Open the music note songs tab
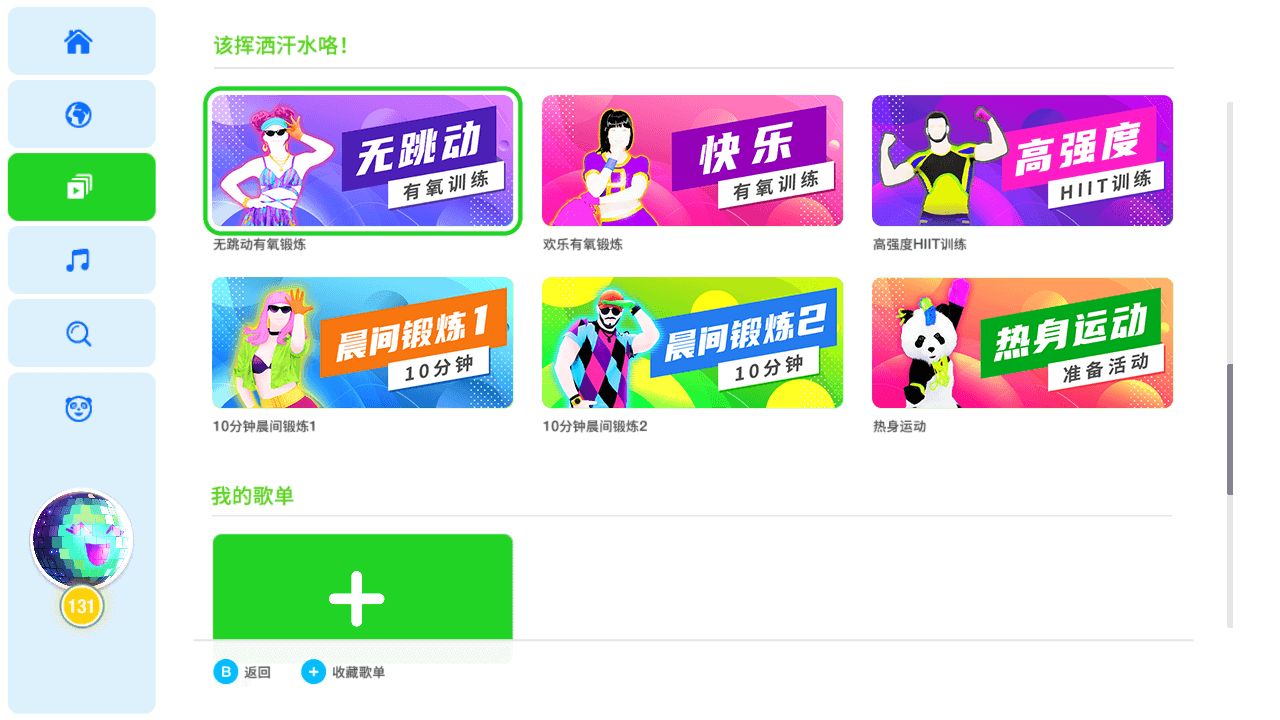The height and width of the screenshot is (720, 1280). tap(80, 260)
